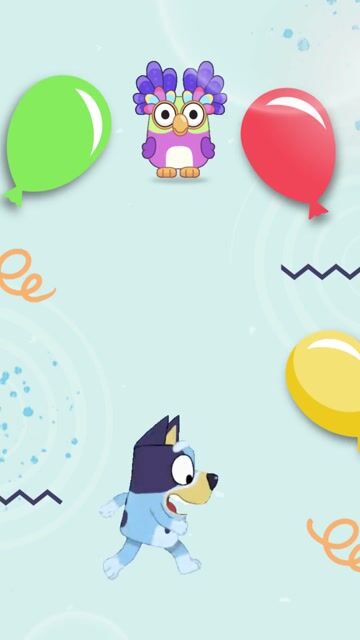Tap Bluey the running dog
Viewport: 360px width, 640px height.
pyautogui.click(x=160, y=497)
